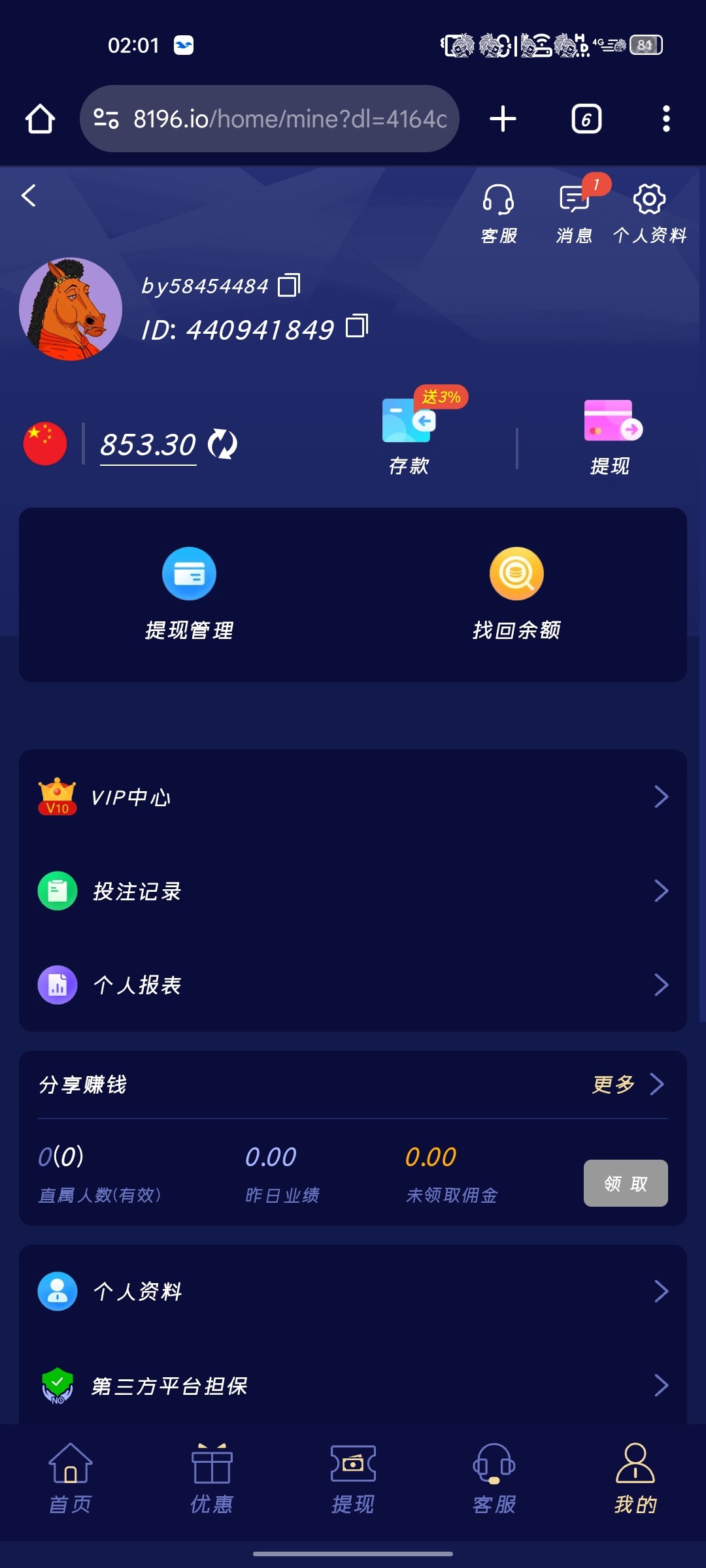Open browser overflow menu
The width and height of the screenshot is (706, 1568).
(x=665, y=119)
